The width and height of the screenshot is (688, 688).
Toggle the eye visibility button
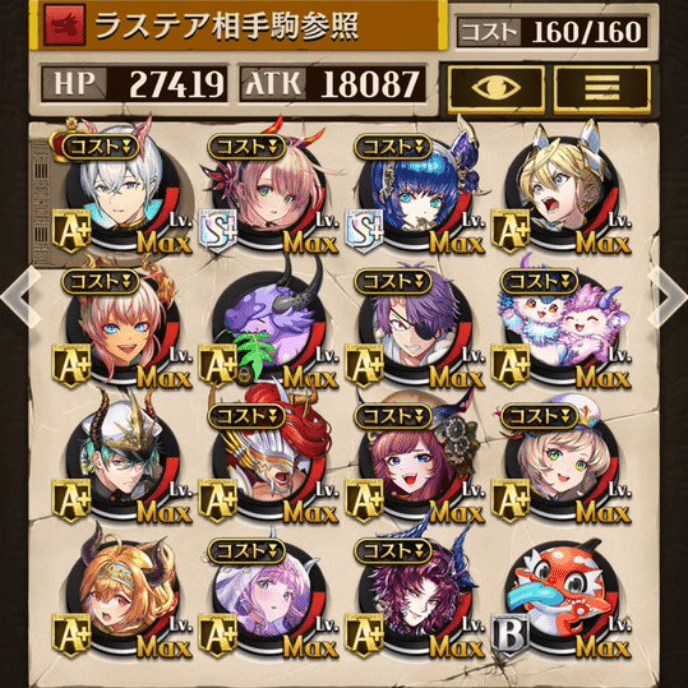point(496,90)
